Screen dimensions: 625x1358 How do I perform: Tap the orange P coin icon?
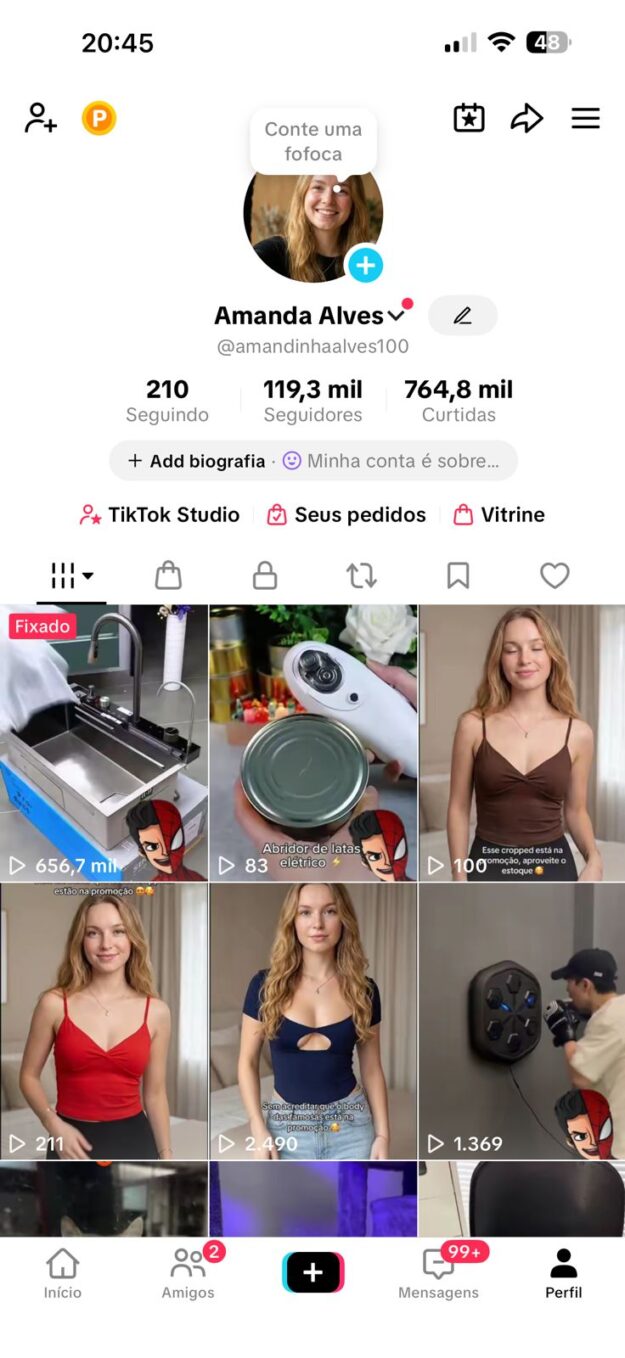pos(99,119)
